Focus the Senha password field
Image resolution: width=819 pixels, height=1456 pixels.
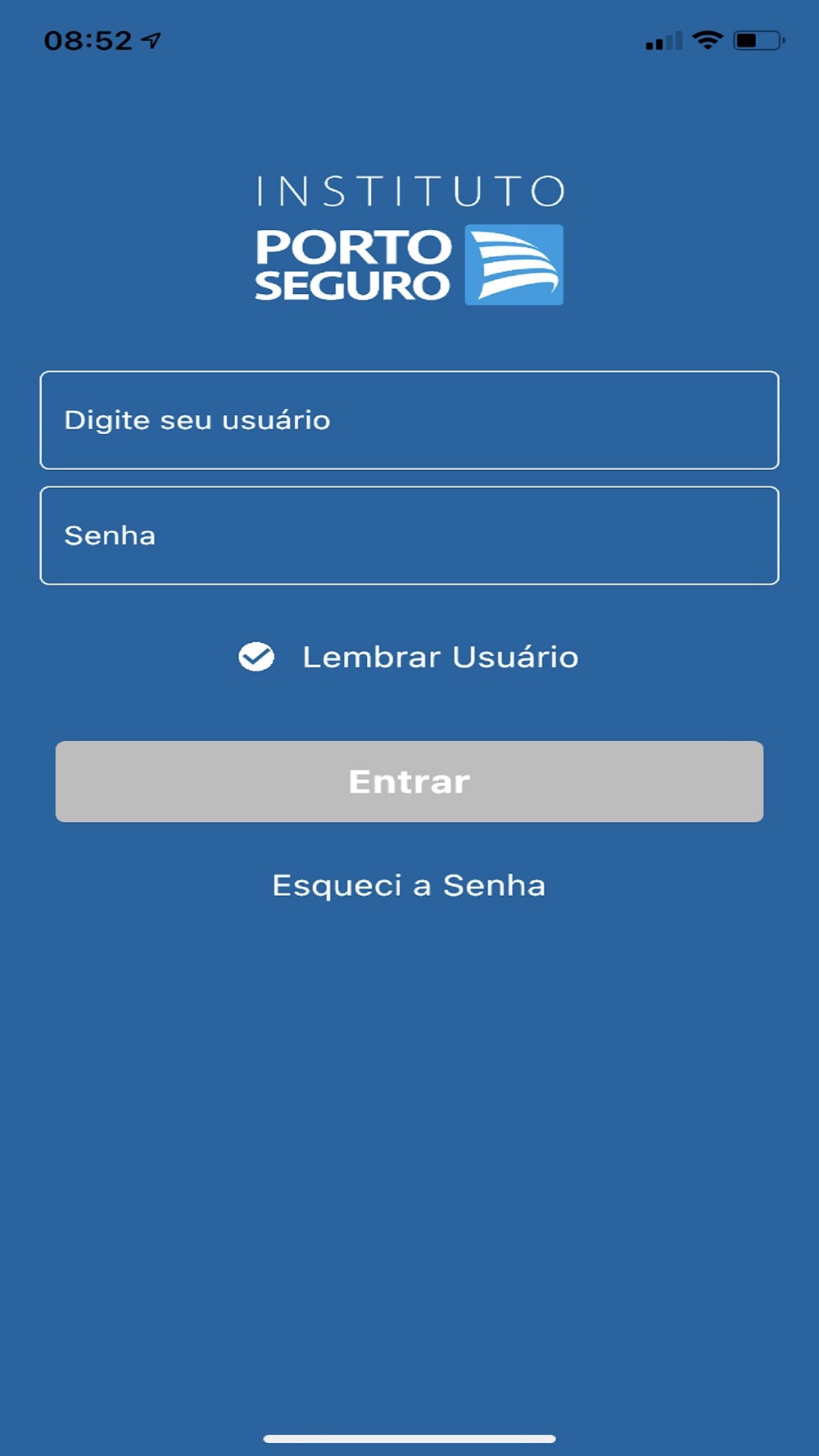[409, 536]
